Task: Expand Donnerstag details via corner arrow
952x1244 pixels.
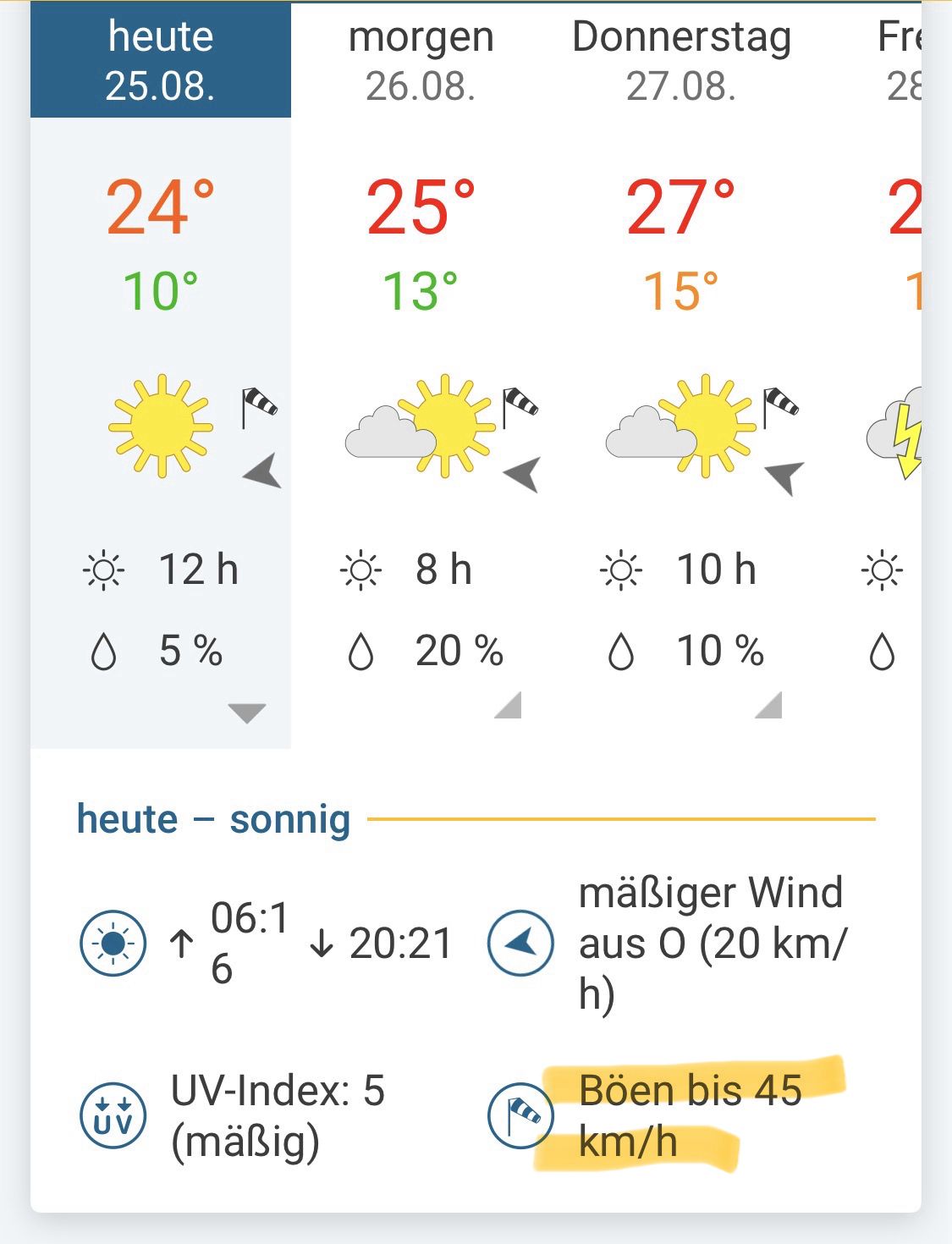Action: click(769, 705)
